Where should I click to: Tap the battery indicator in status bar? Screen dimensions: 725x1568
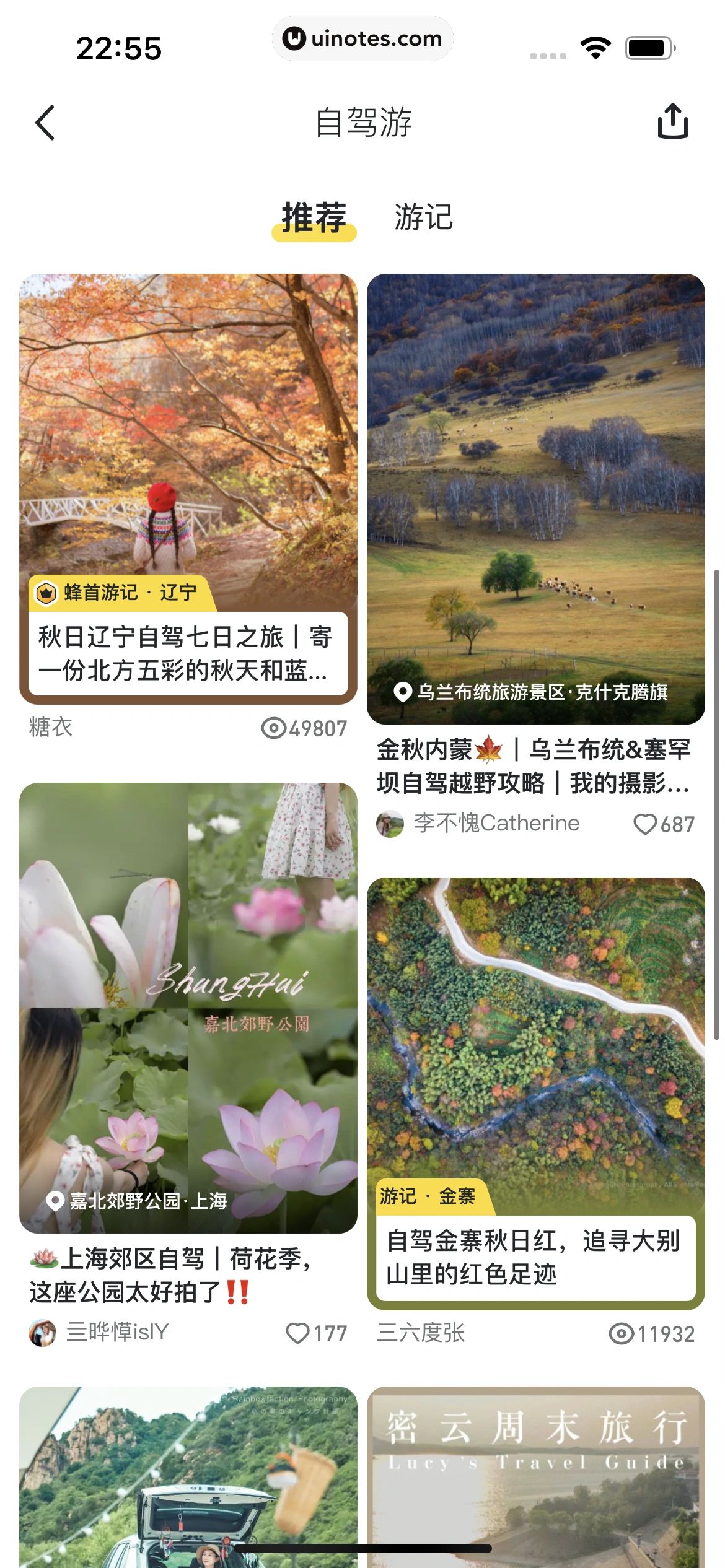(647, 46)
